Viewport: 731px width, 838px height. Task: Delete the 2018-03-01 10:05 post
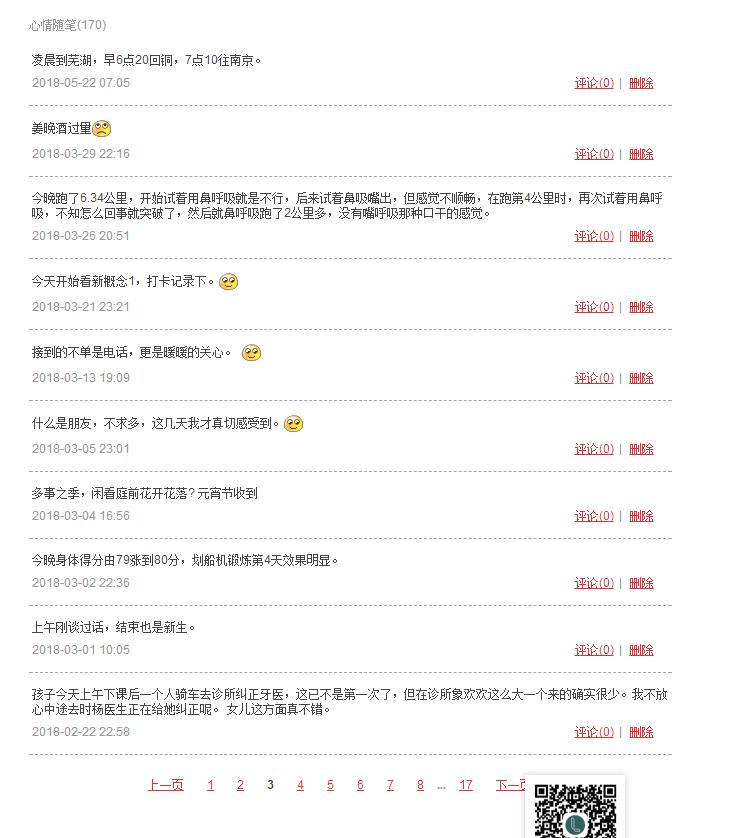[641, 650]
